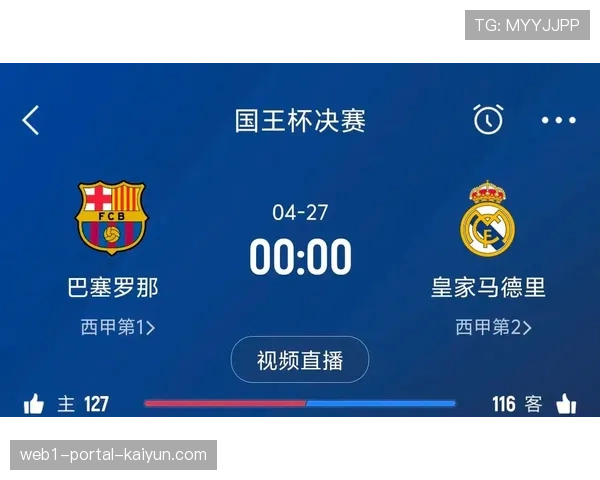Start the 视频直播 video live stream

300,360
